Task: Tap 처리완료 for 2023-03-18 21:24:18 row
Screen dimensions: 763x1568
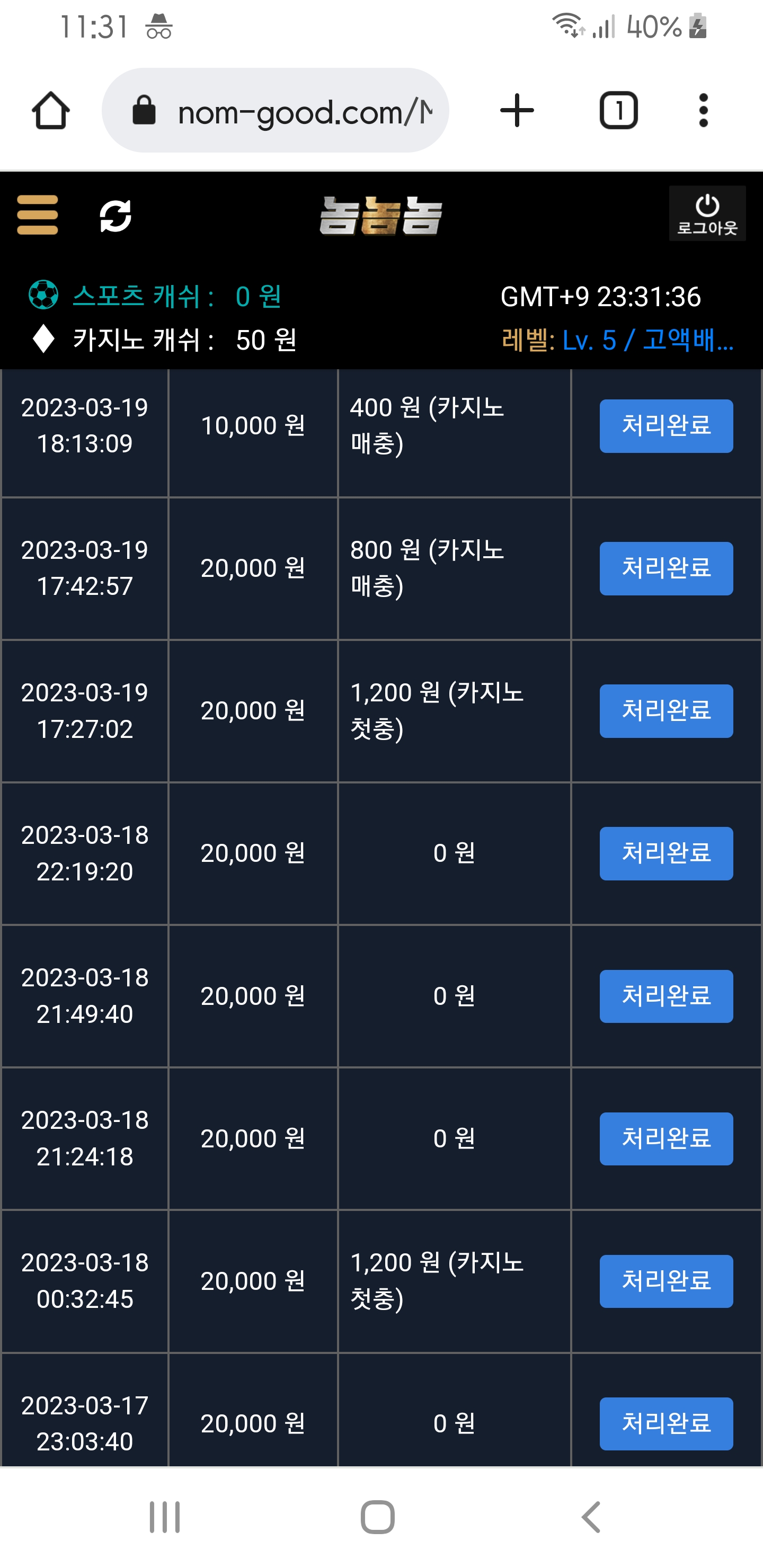Action: pos(666,1139)
